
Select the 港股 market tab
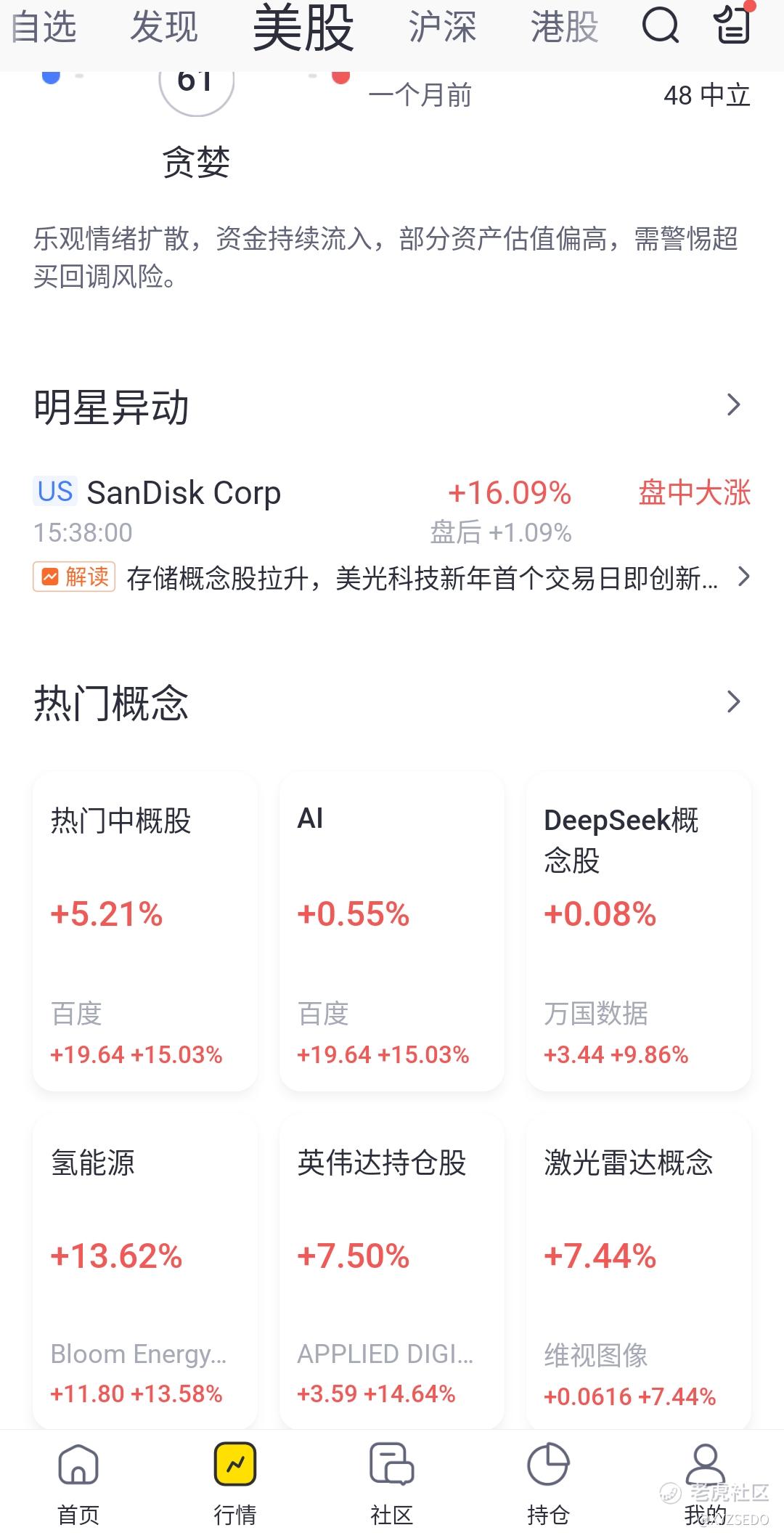click(x=564, y=28)
